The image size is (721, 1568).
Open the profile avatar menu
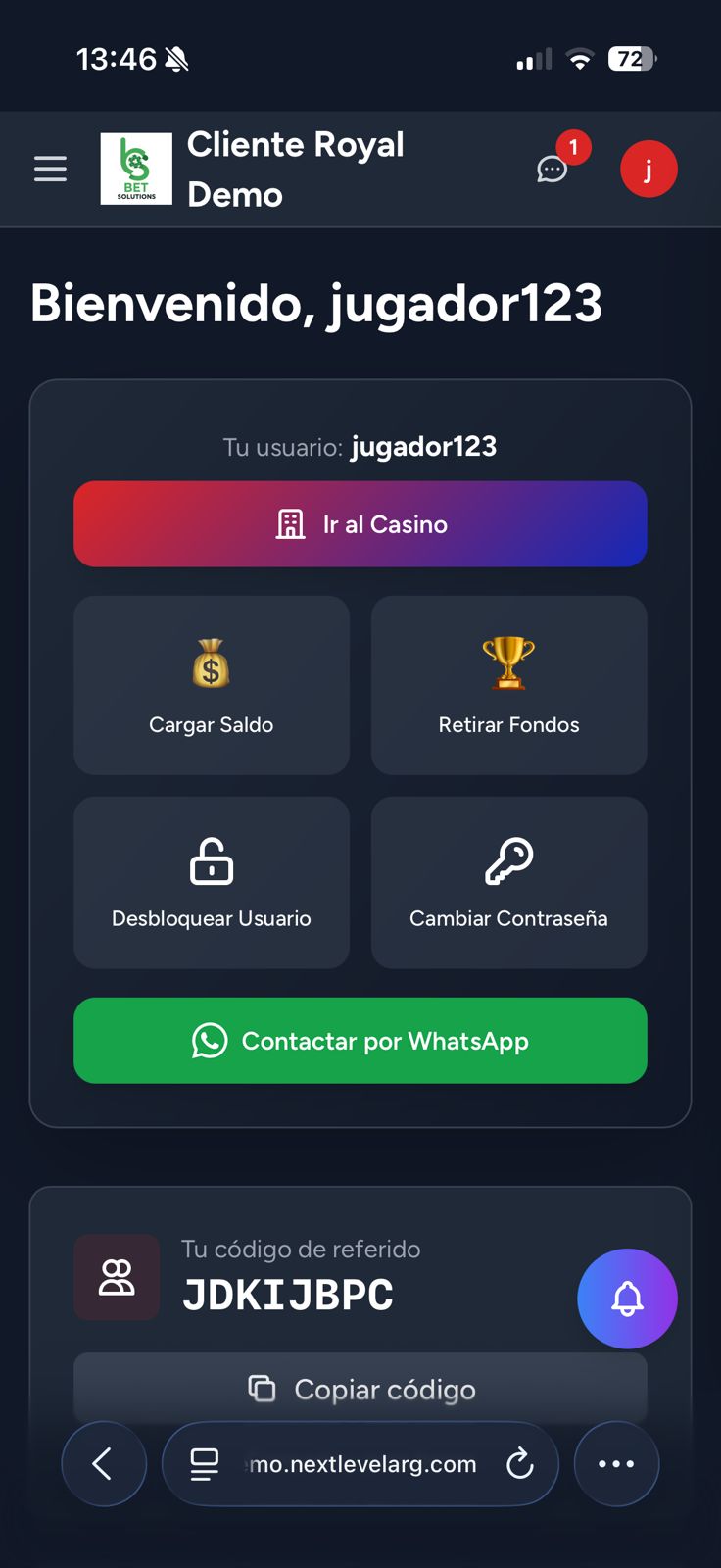649,168
